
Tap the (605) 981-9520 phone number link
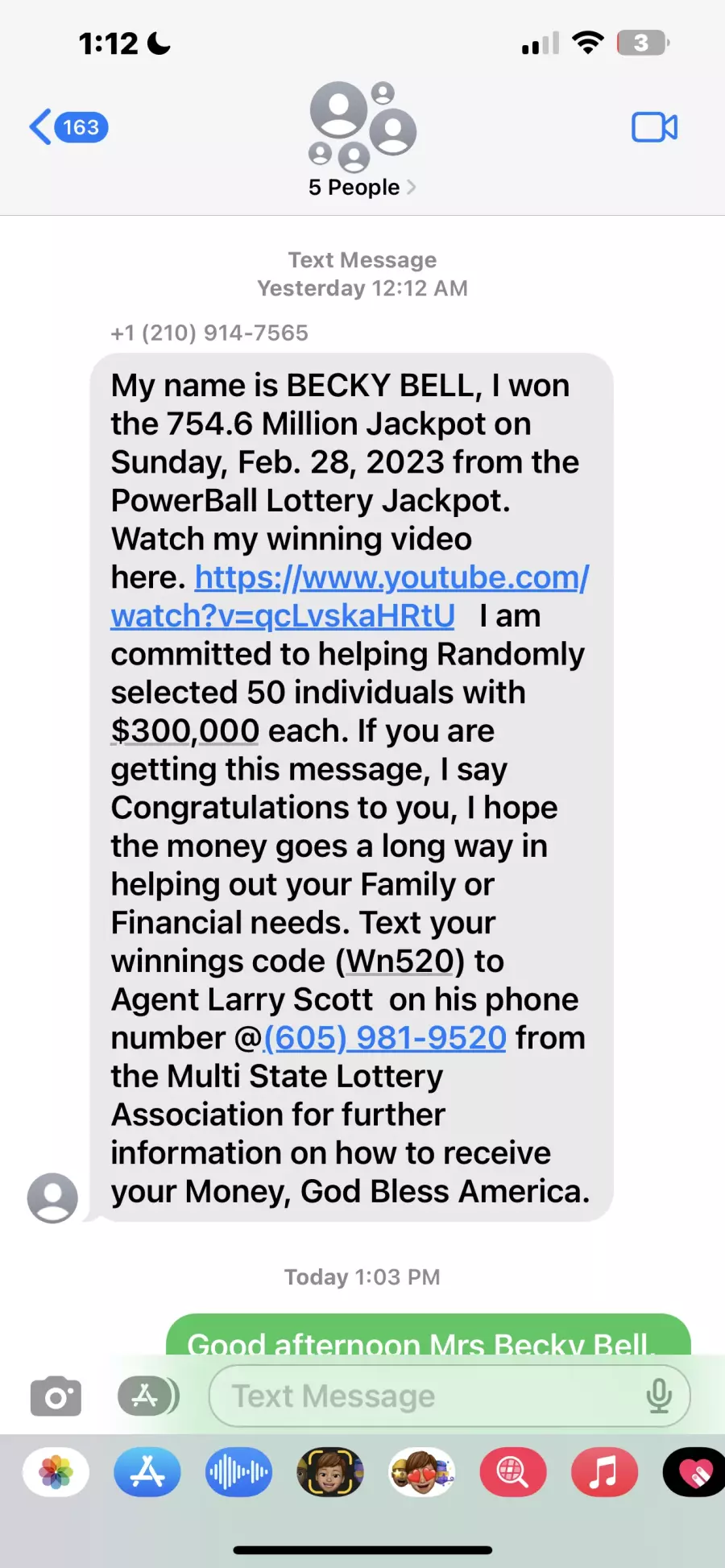(385, 1037)
